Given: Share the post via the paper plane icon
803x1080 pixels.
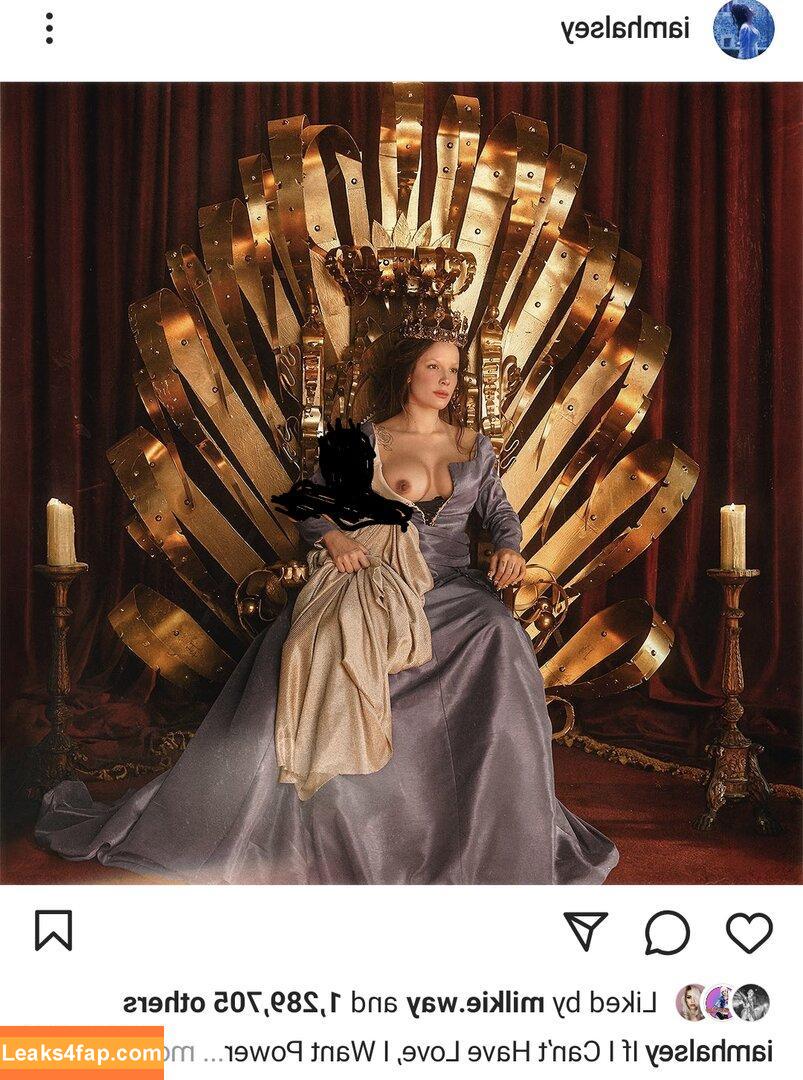Looking at the screenshot, I should pyautogui.click(x=586, y=932).
